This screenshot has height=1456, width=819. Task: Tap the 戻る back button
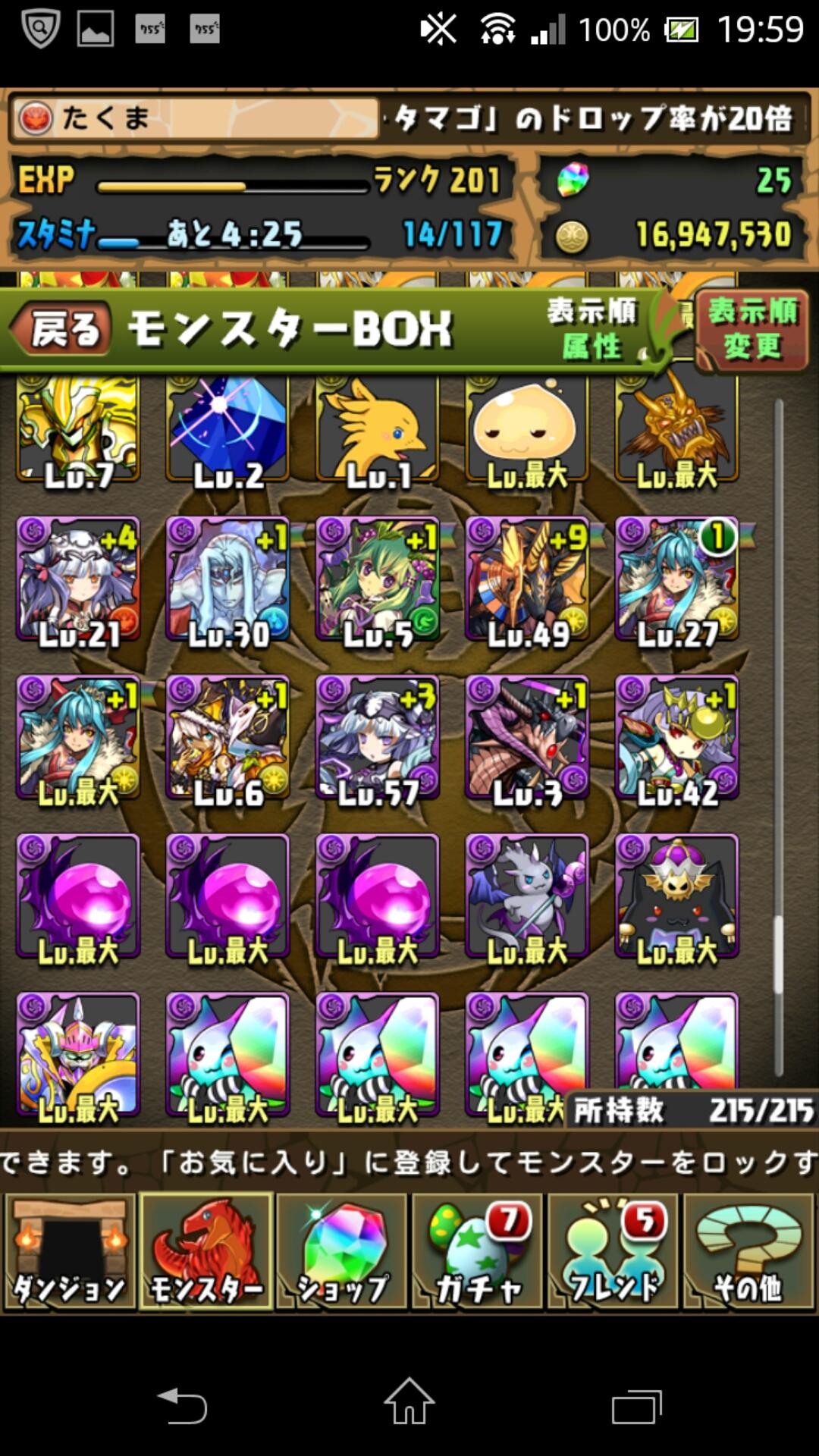62,330
